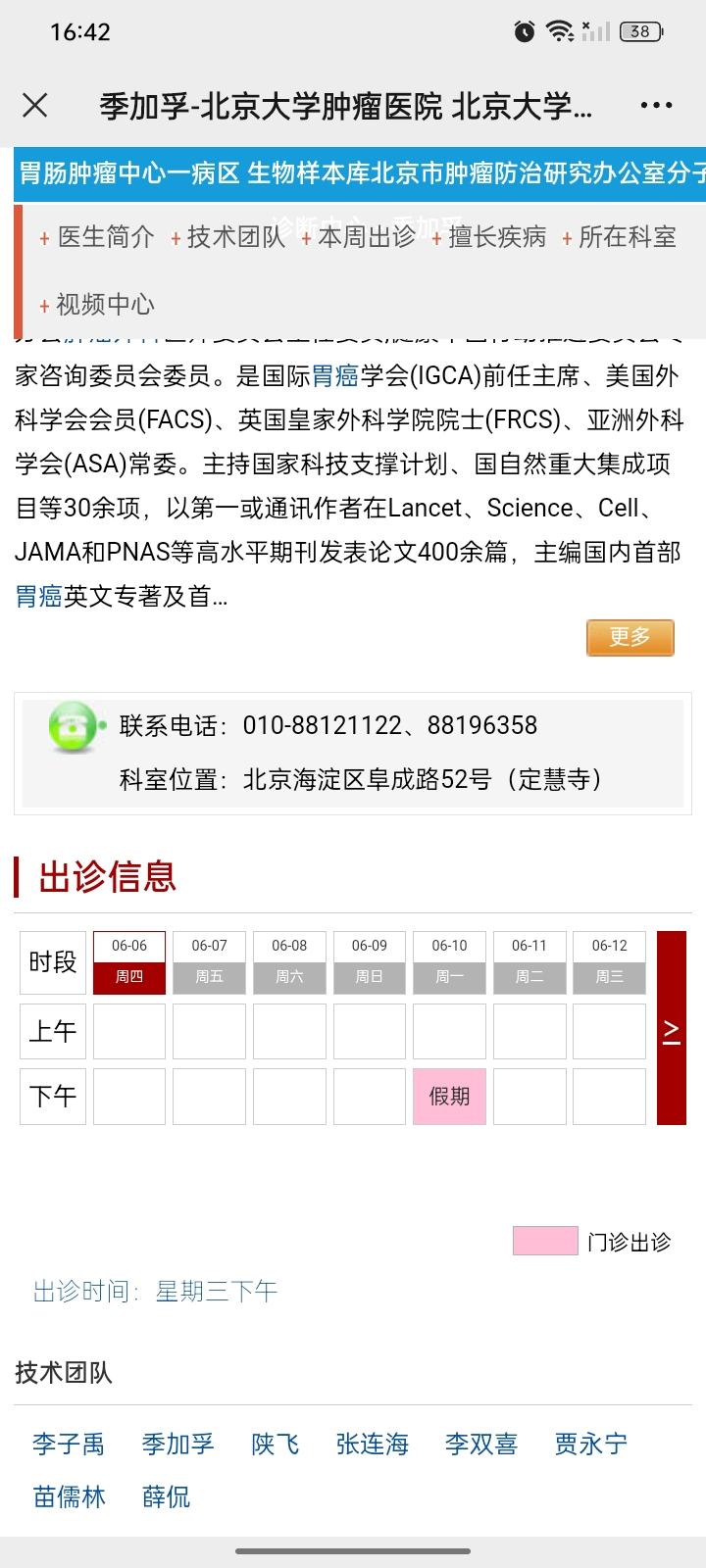Tap the orange 更多 button
Image resolution: width=706 pixels, height=1568 pixels.
coord(630,638)
